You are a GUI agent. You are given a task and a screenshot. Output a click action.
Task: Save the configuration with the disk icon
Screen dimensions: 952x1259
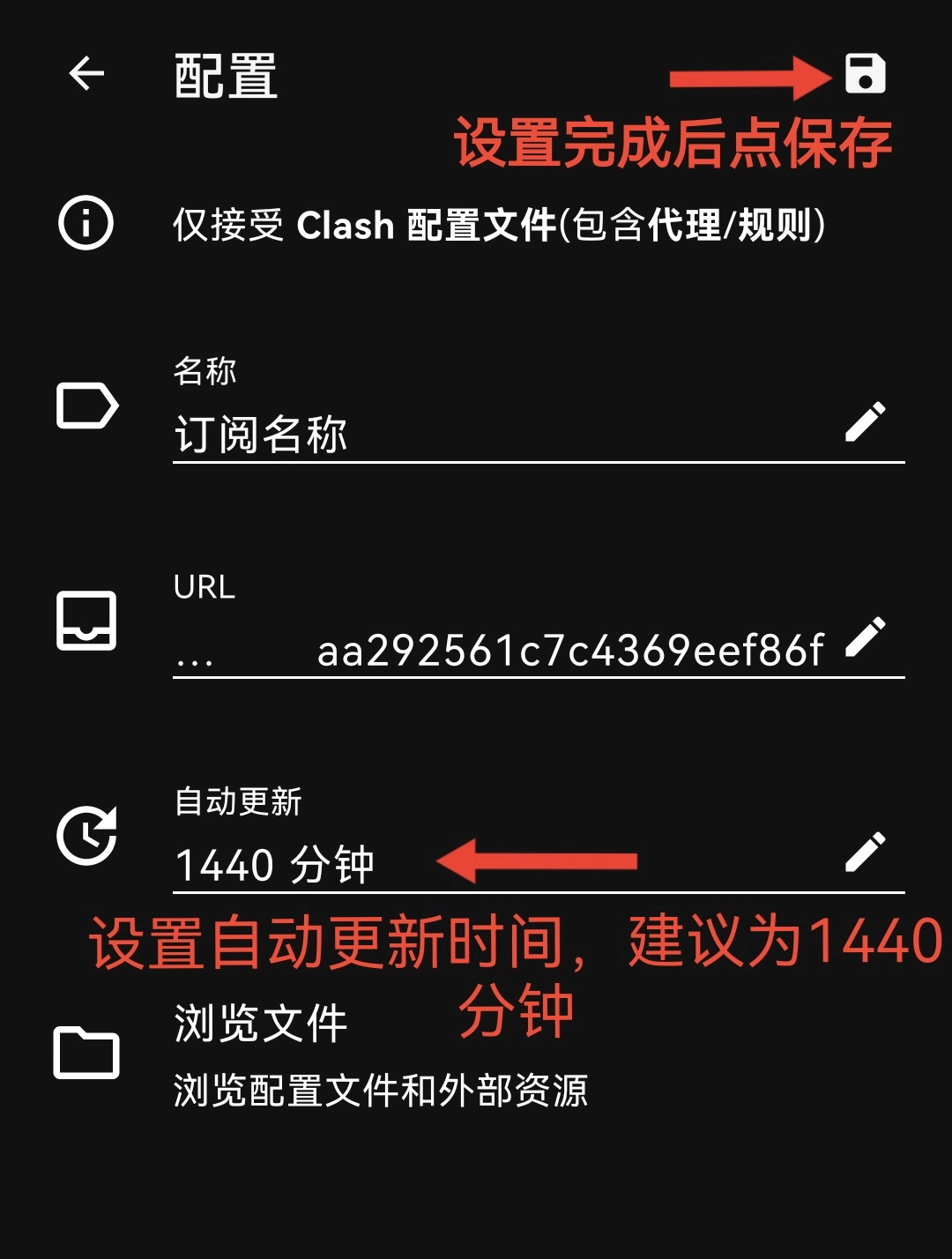click(865, 73)
